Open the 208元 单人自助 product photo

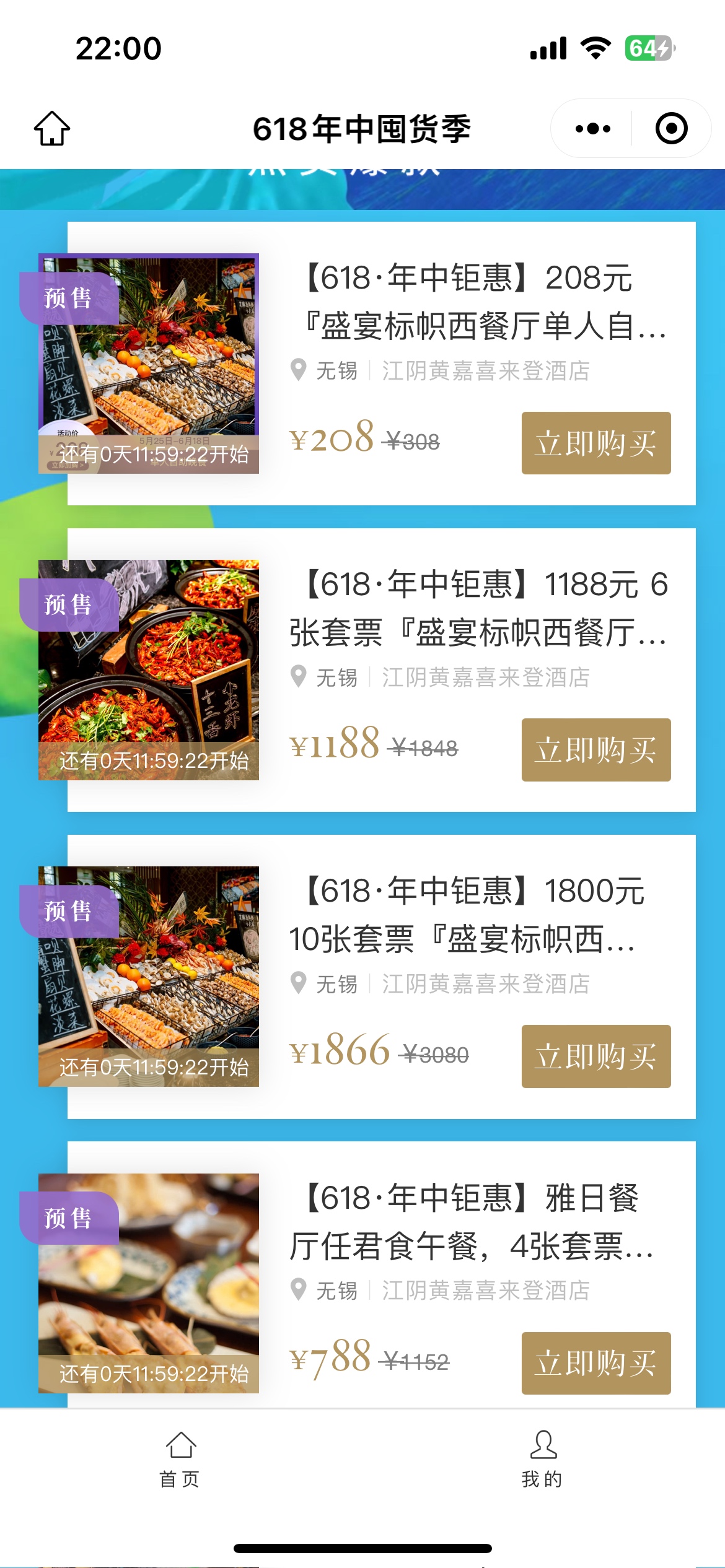click(x=149, y=364)
